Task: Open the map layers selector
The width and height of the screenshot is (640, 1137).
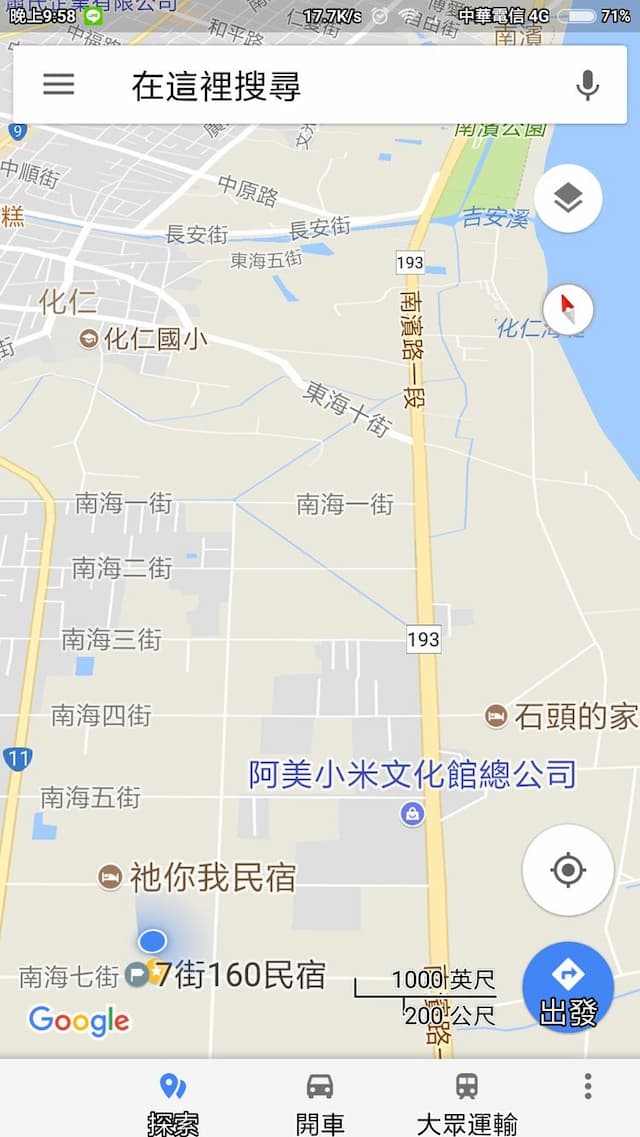Action: [x=568, y=199]
